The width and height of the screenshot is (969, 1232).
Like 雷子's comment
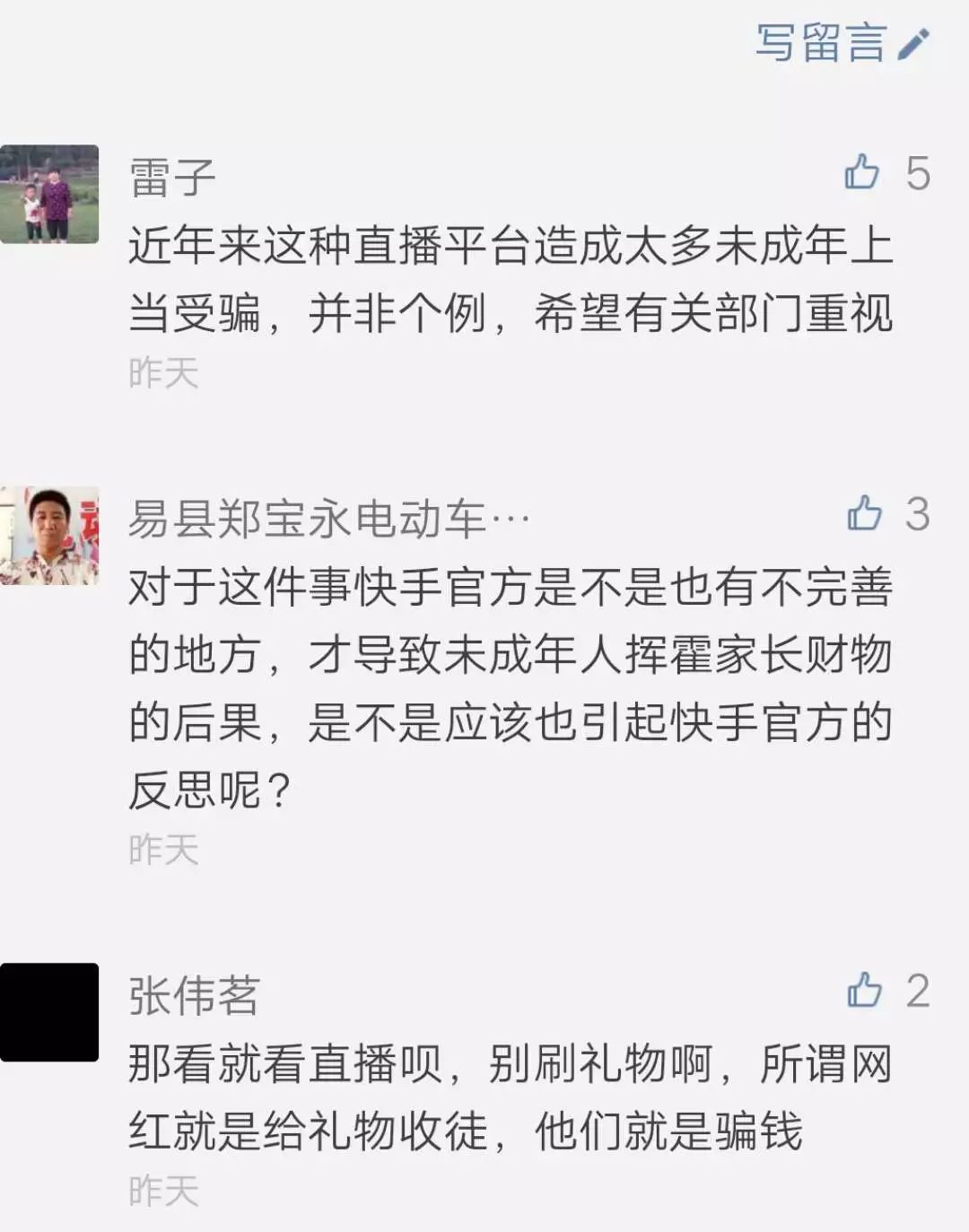pyautogui.click(x=862, y=172)
